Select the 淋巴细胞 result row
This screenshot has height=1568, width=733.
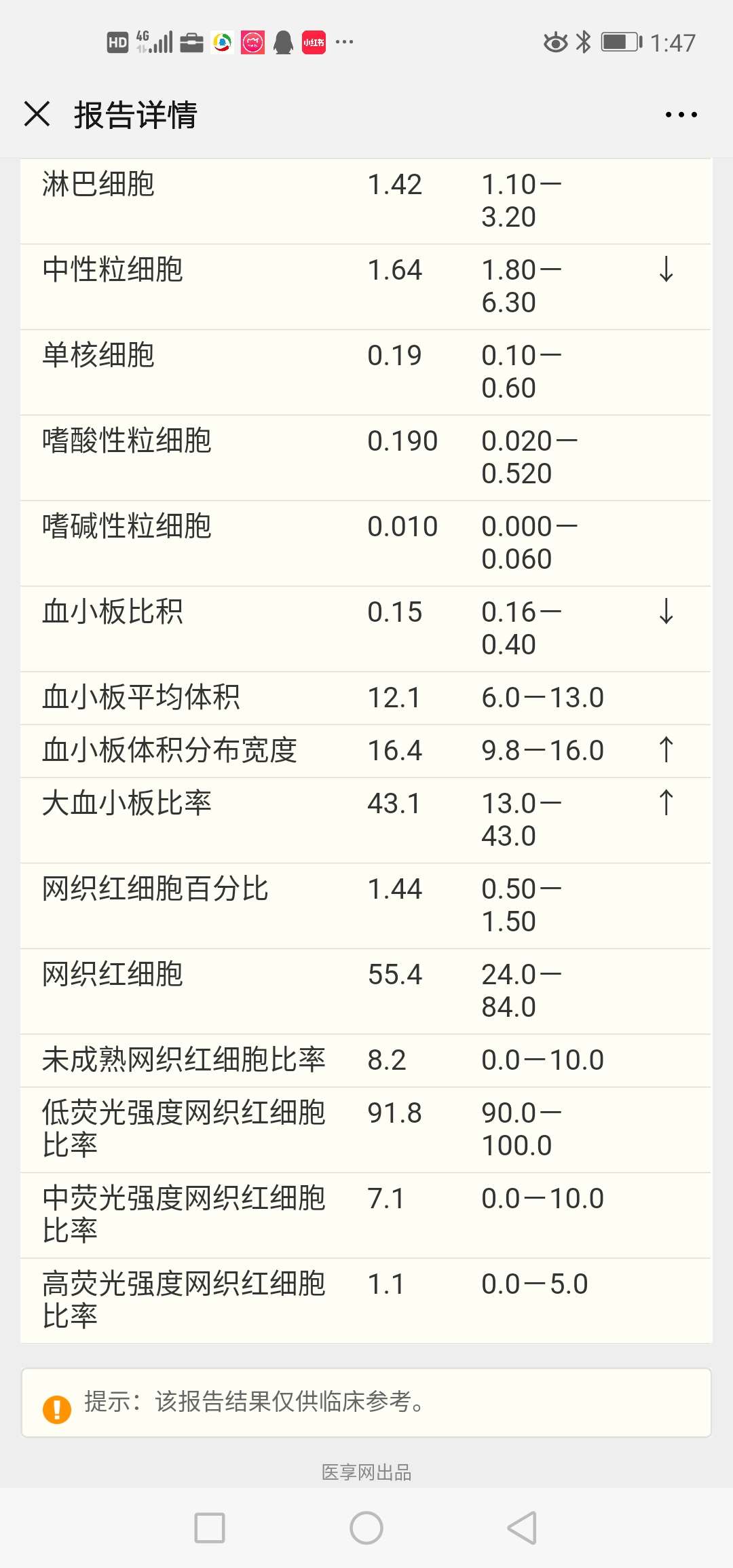[x=271, y=200]
